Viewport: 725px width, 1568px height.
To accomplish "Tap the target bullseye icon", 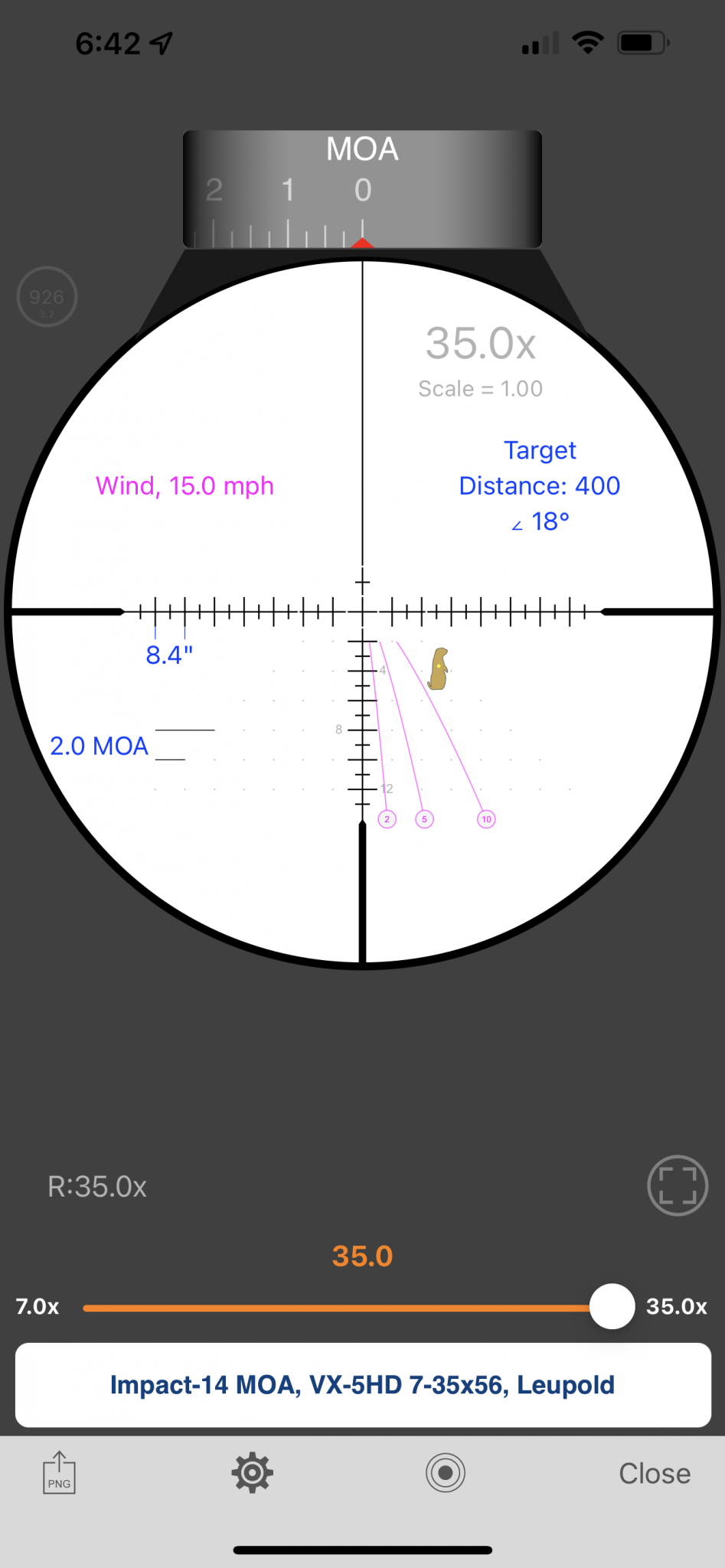I will pyautogui.click(x=446, y=1473).
